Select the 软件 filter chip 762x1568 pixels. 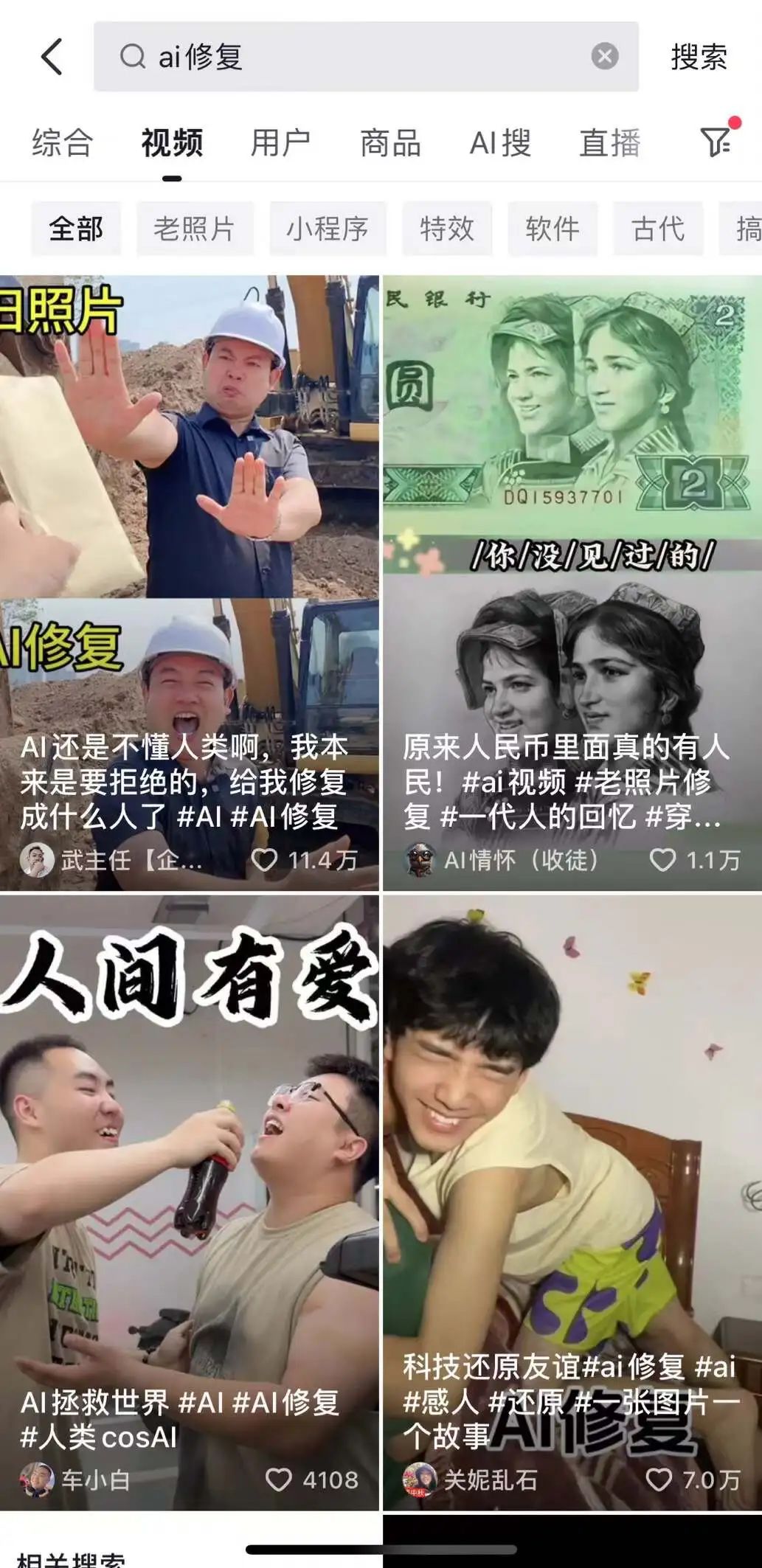[x=552, y=229]
